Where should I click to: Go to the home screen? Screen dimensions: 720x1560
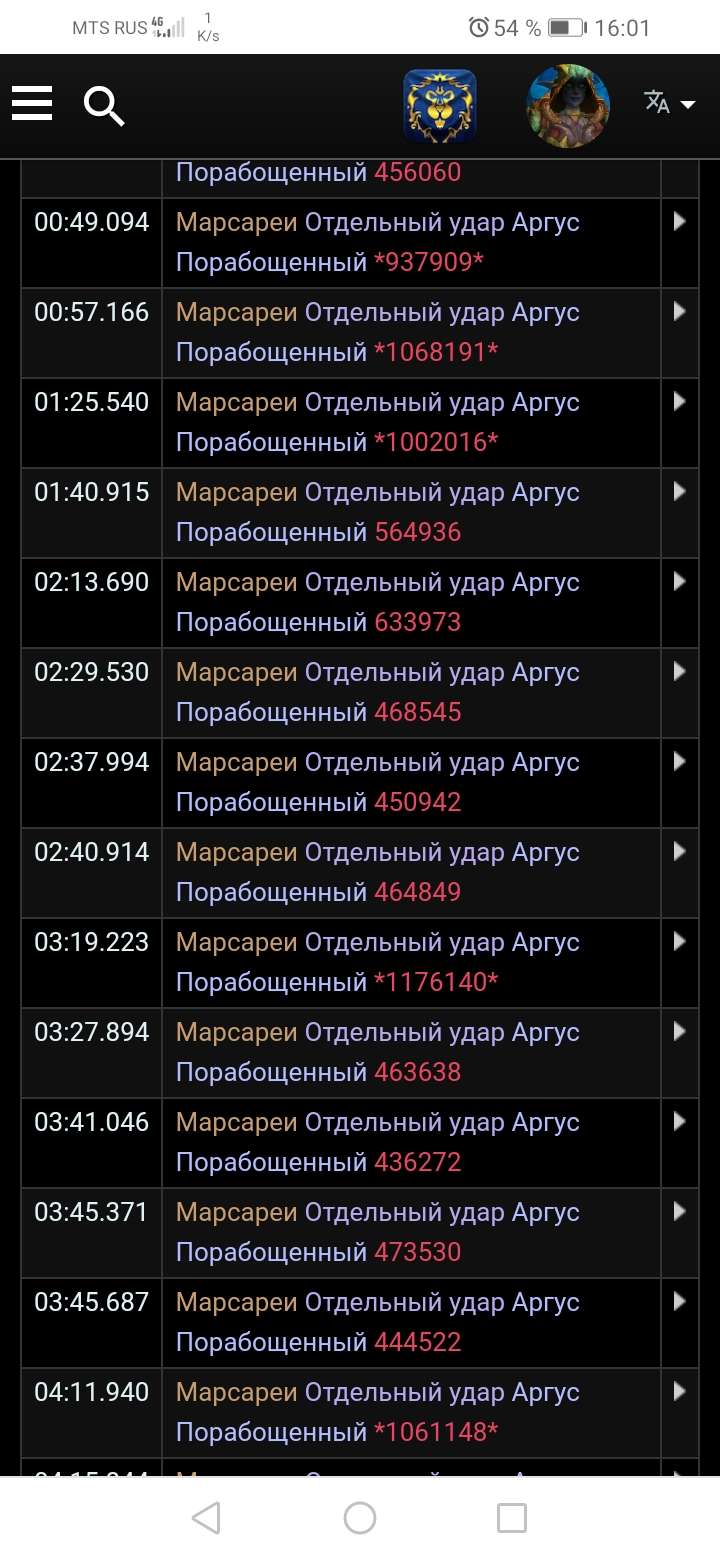click(360, 1518)
